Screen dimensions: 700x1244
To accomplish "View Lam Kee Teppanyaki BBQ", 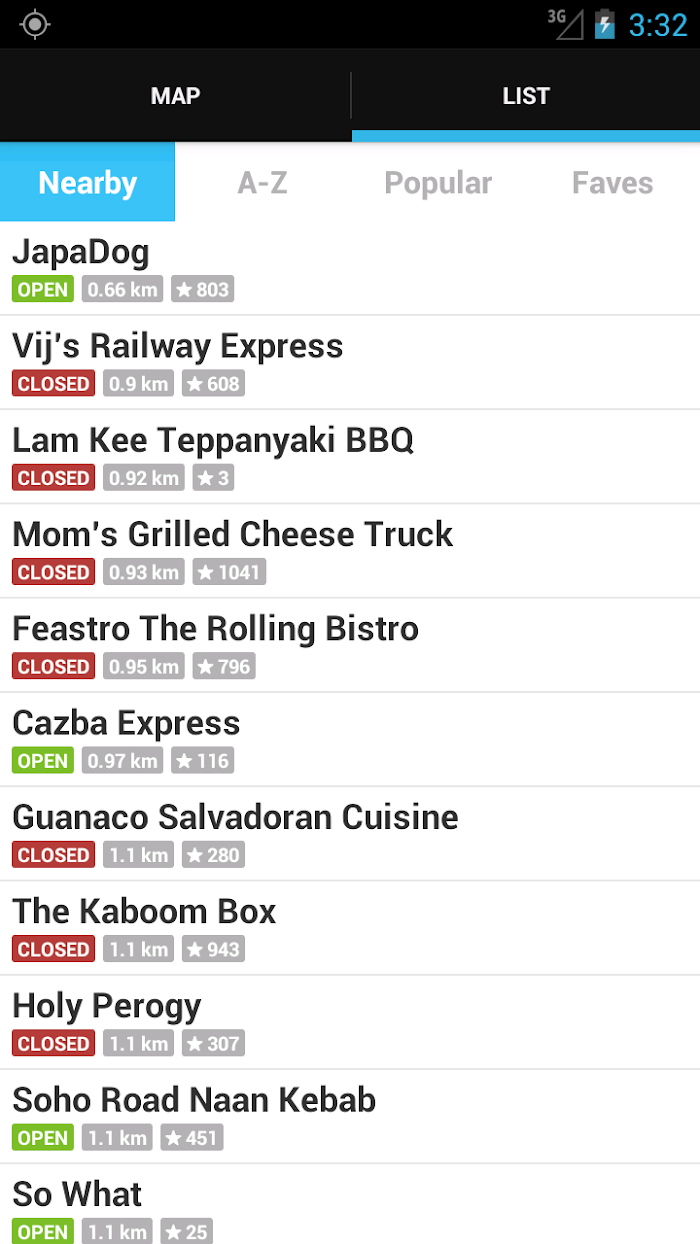I will (x=350, y=456).
